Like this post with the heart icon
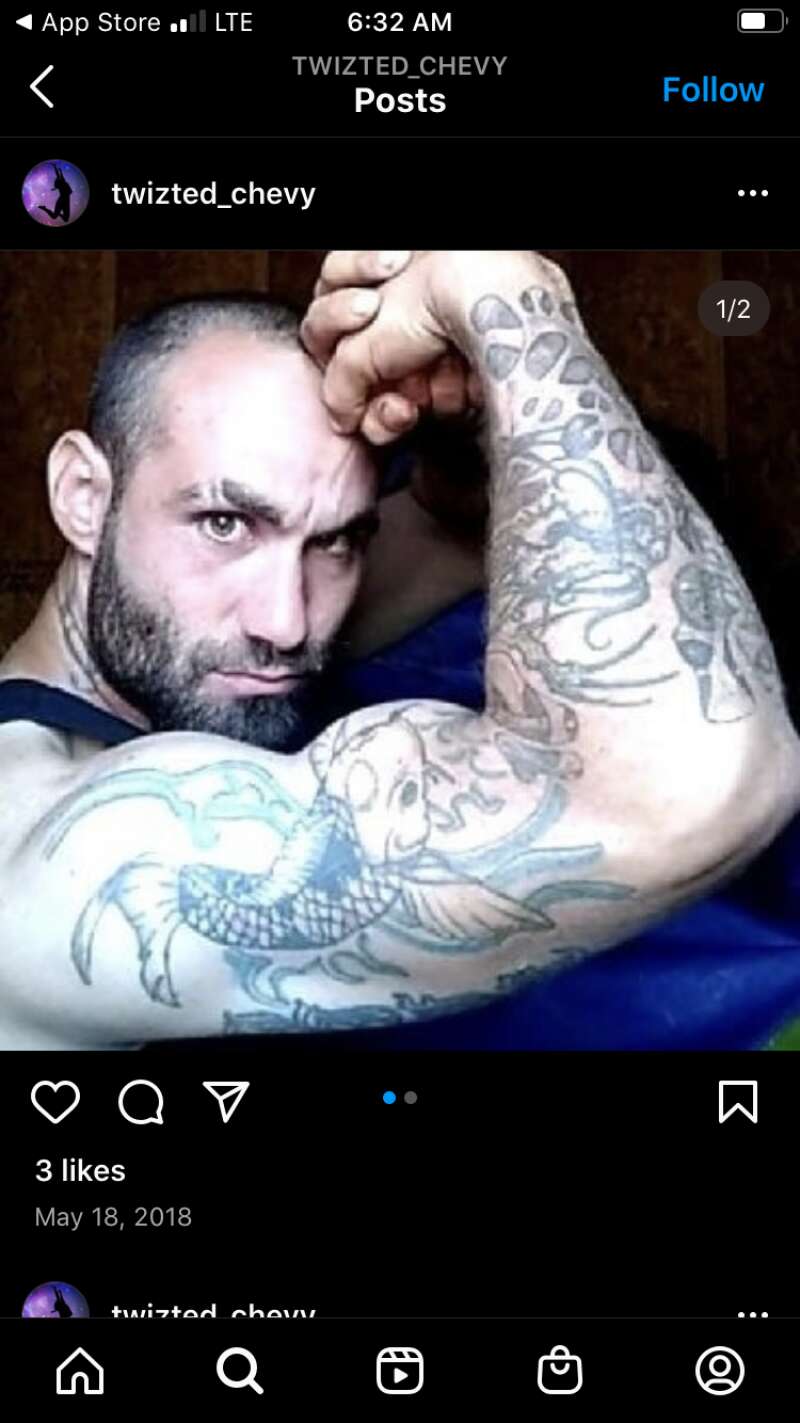Image resolution: width=800 pixels, height=1423 pixels. tap(55, 1102)
